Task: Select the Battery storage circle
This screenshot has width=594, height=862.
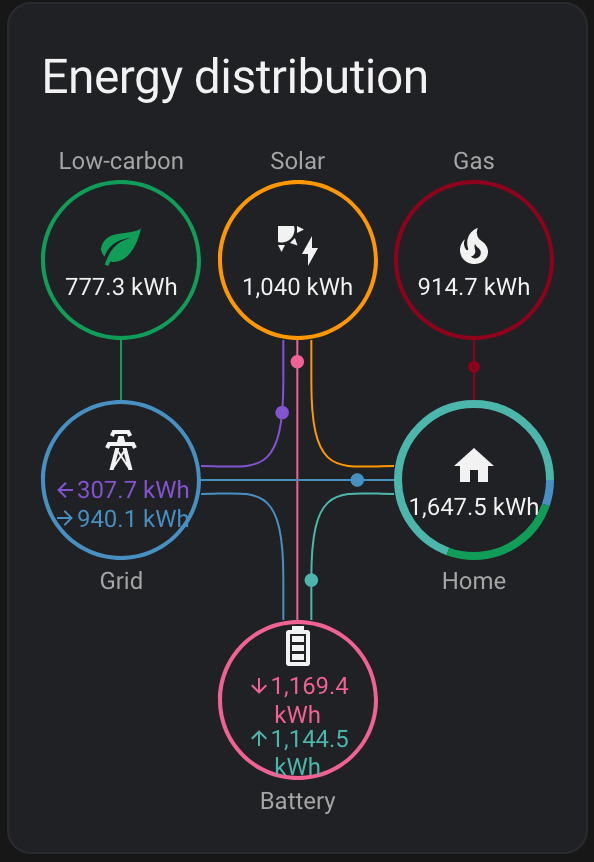Action: pyautogui.click(x=297, y=700)
